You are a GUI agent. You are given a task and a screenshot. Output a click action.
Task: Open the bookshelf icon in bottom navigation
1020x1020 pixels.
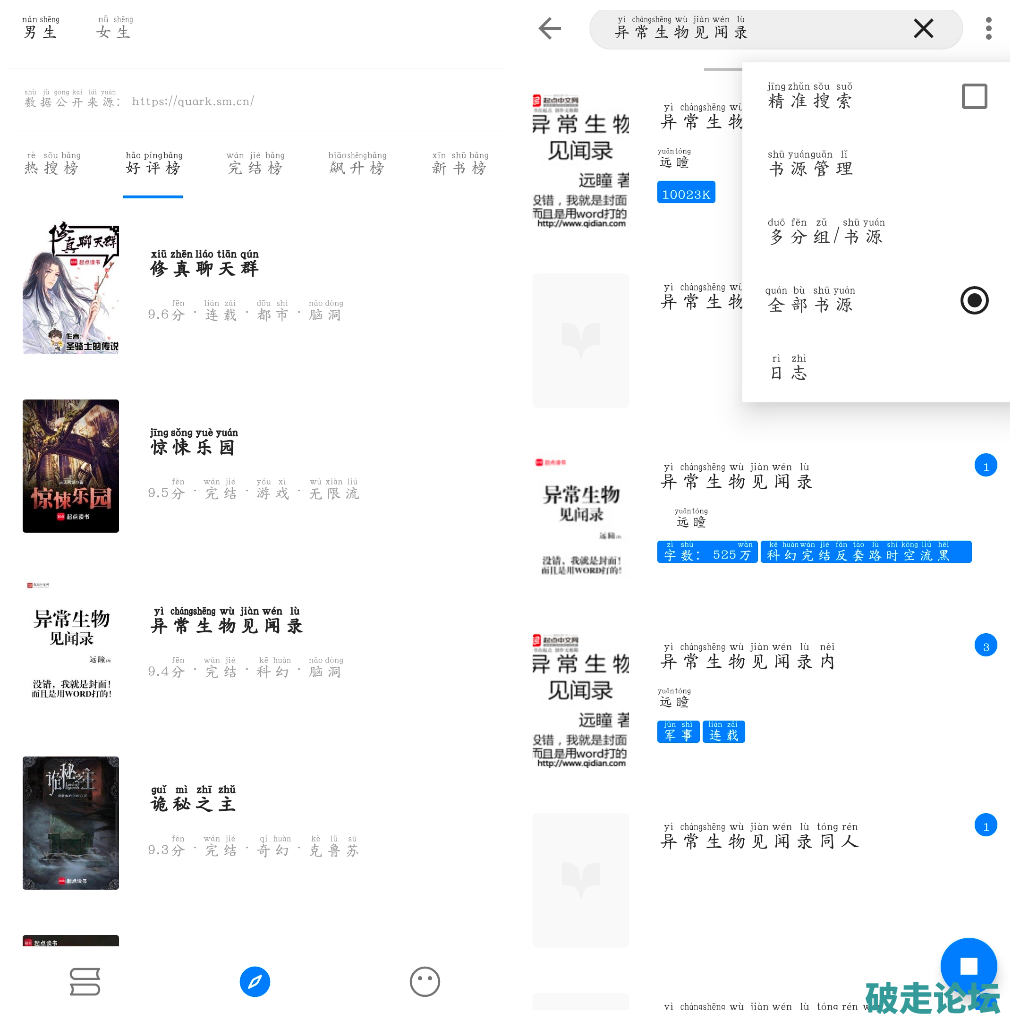tap(85, 982)
